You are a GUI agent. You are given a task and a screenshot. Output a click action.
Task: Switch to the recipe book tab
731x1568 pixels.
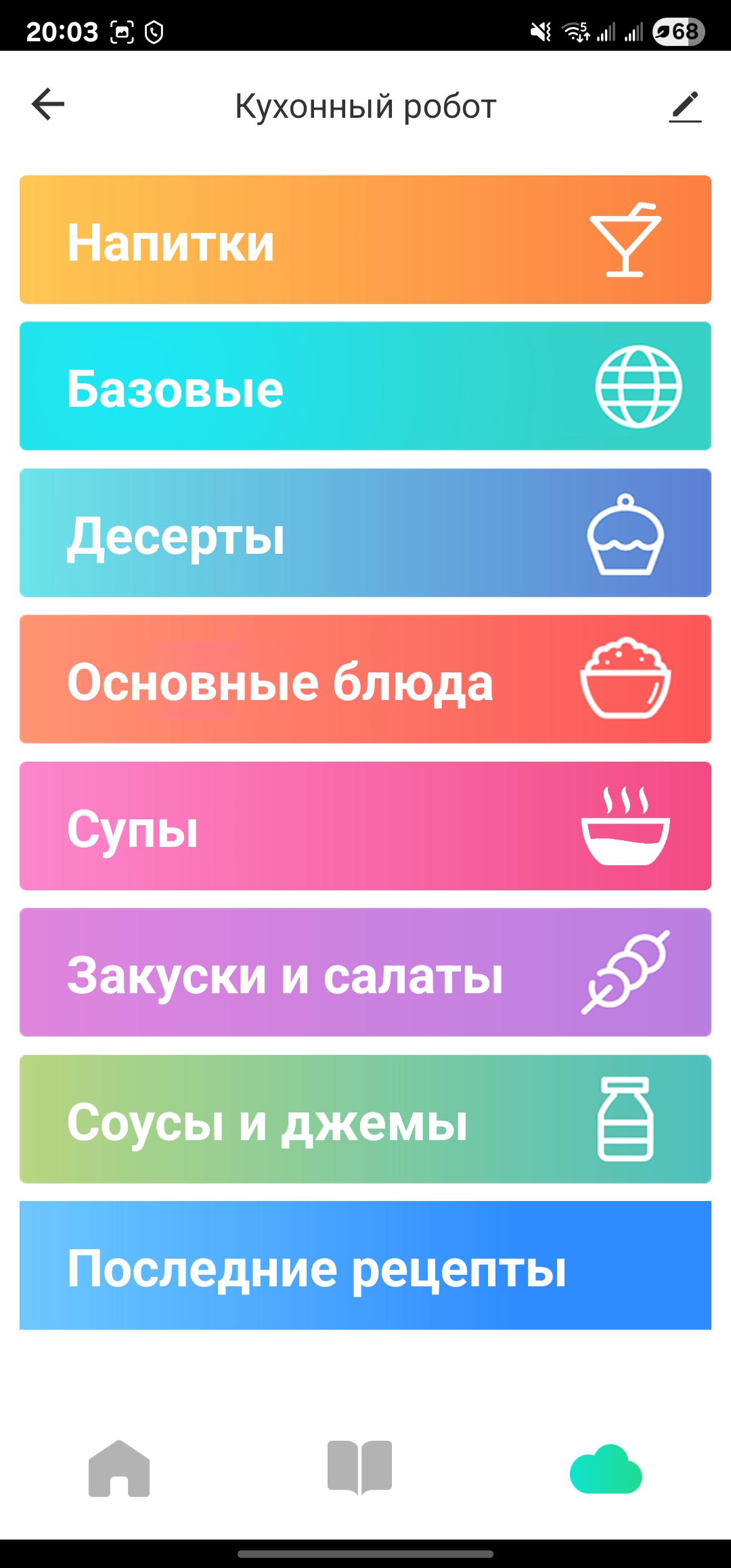(x=360, y=1468)
